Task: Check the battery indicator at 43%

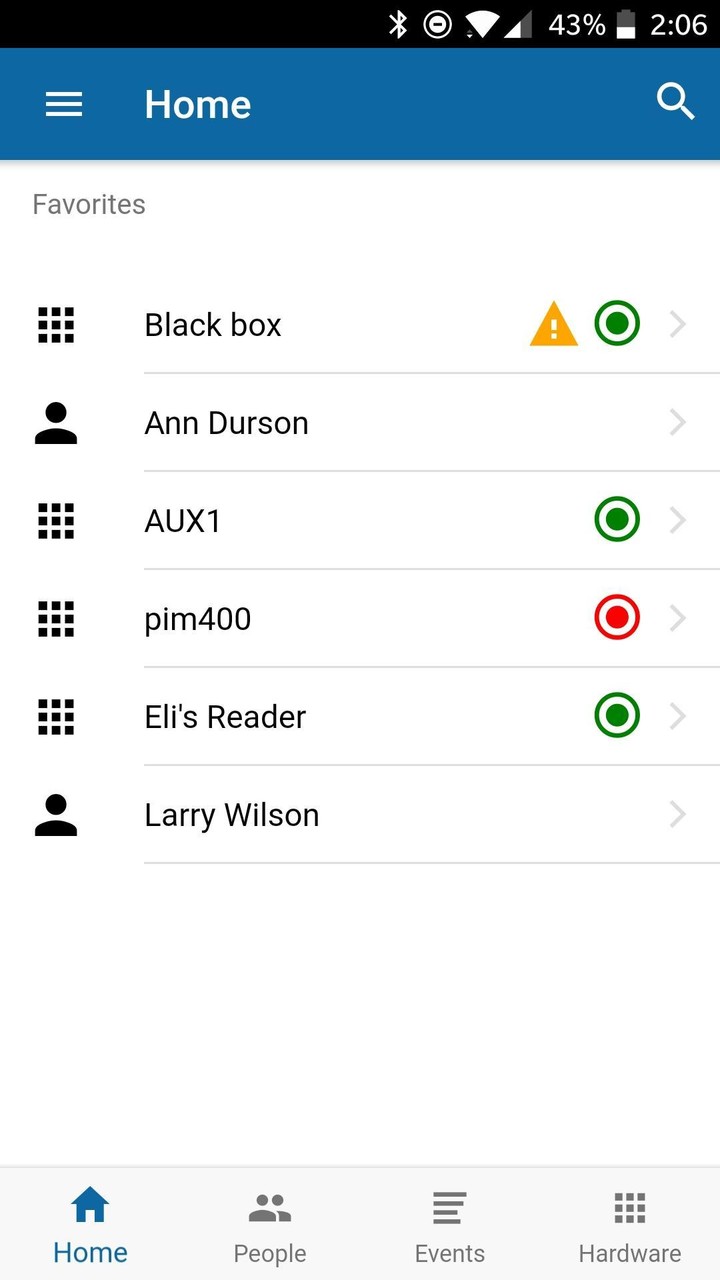Action: click(x=628, y=24)
